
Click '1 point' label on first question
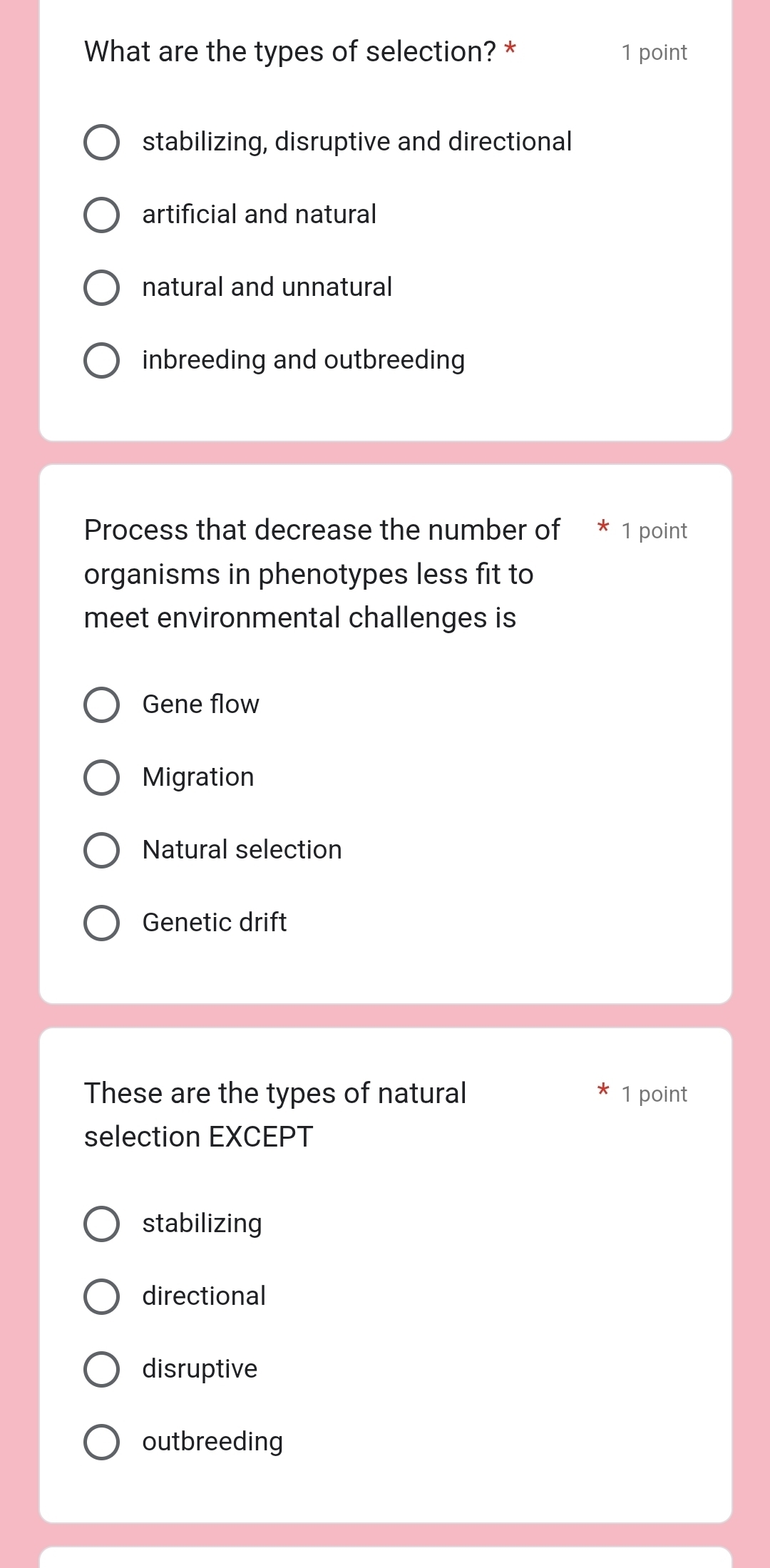pos(654,52)
